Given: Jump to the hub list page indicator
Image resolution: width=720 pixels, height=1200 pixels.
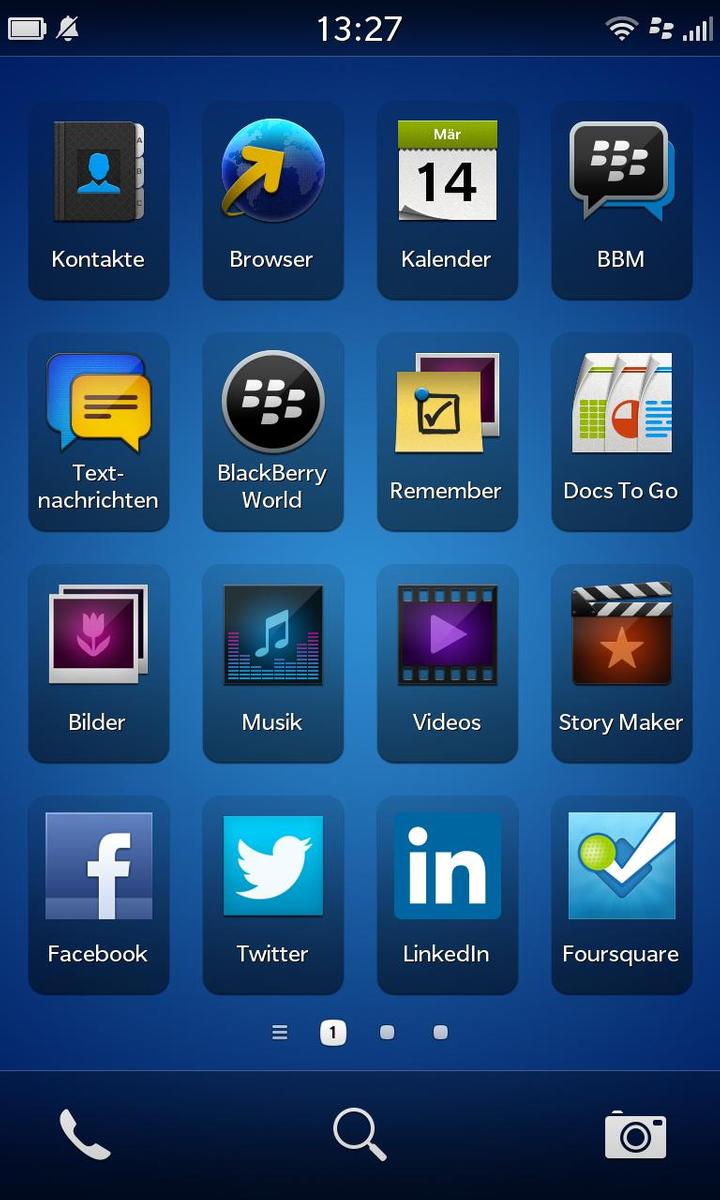Looking at the screenshot, I should (x=280, y=1033).
